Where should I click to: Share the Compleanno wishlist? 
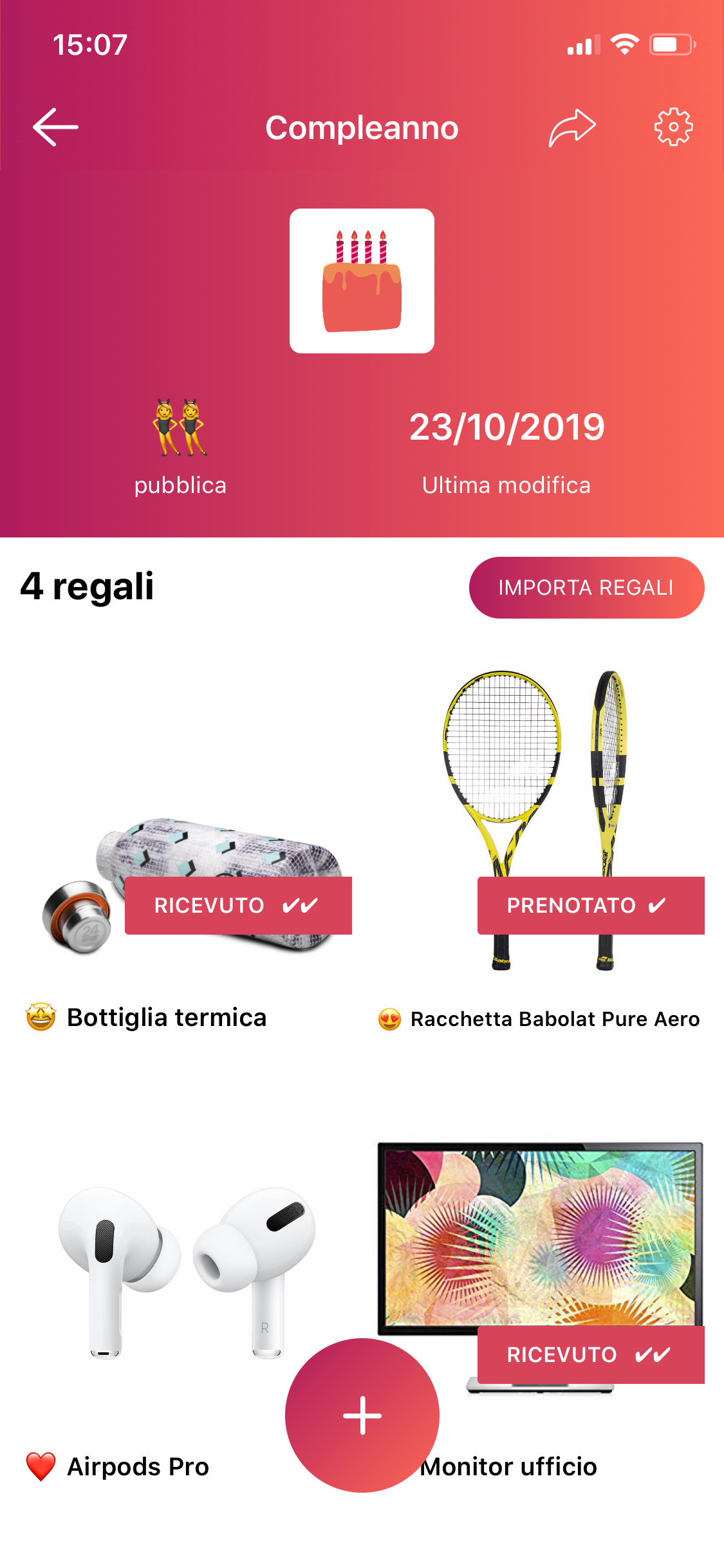click(x=571, y=127)
